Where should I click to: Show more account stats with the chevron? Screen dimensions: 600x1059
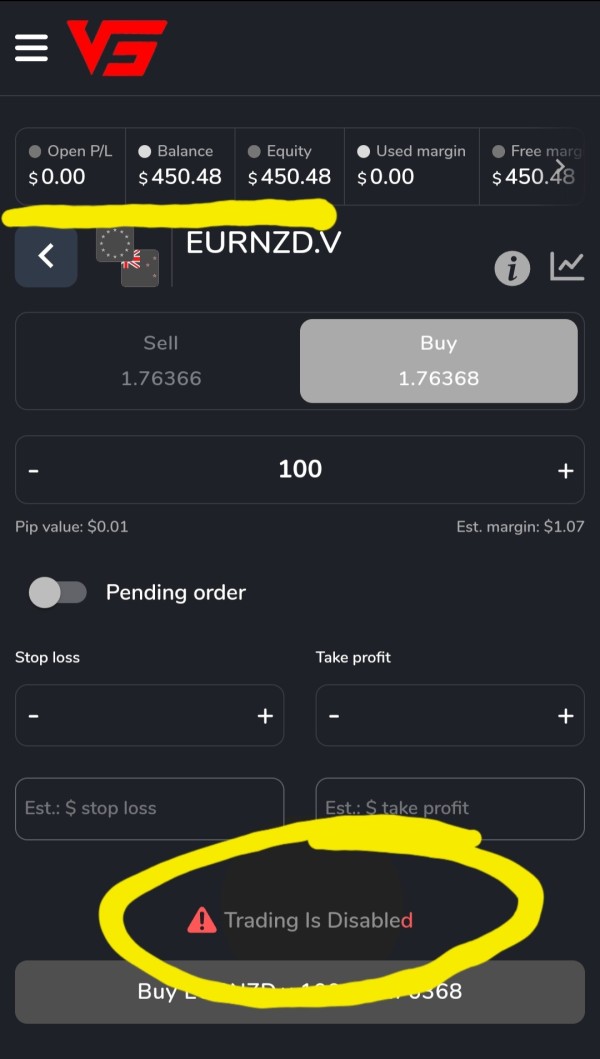[x=560, y=165]
